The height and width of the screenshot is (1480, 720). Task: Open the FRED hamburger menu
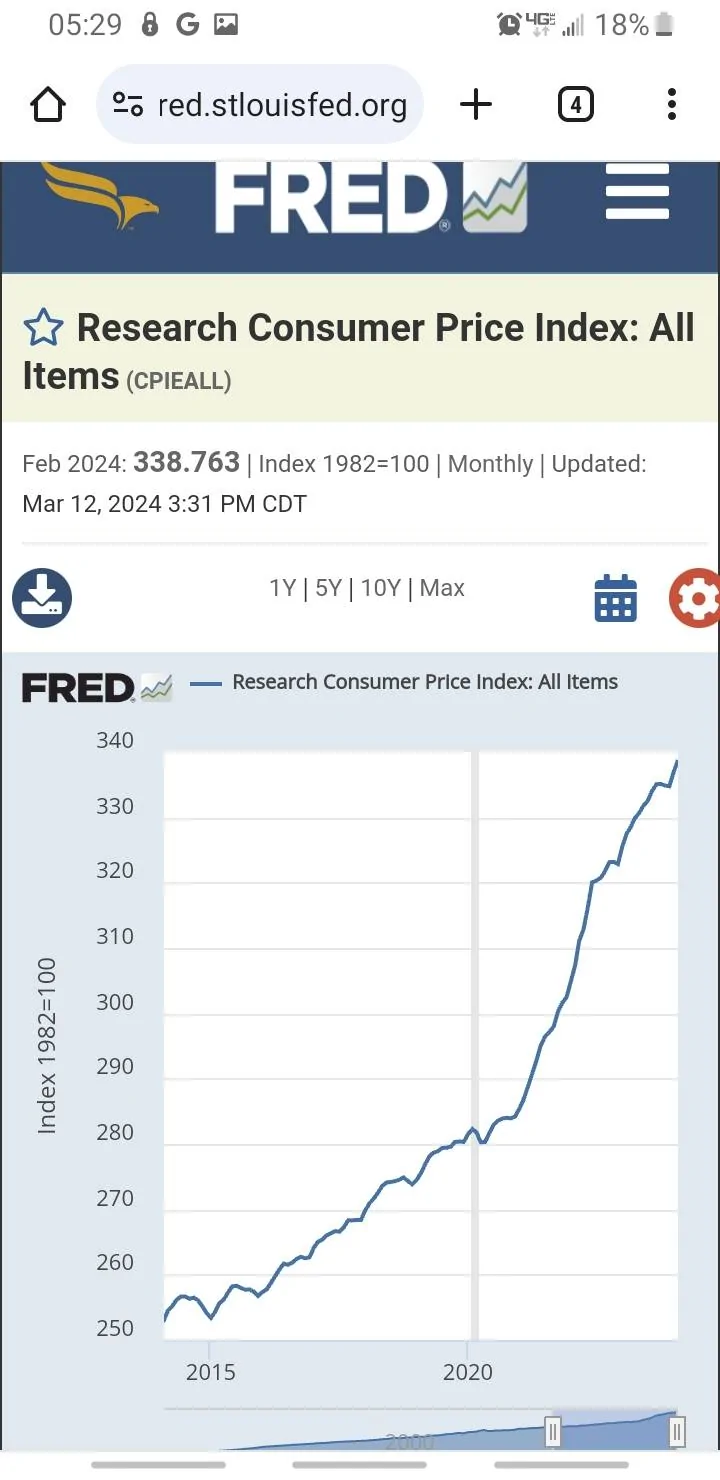(x=637, y=191)
